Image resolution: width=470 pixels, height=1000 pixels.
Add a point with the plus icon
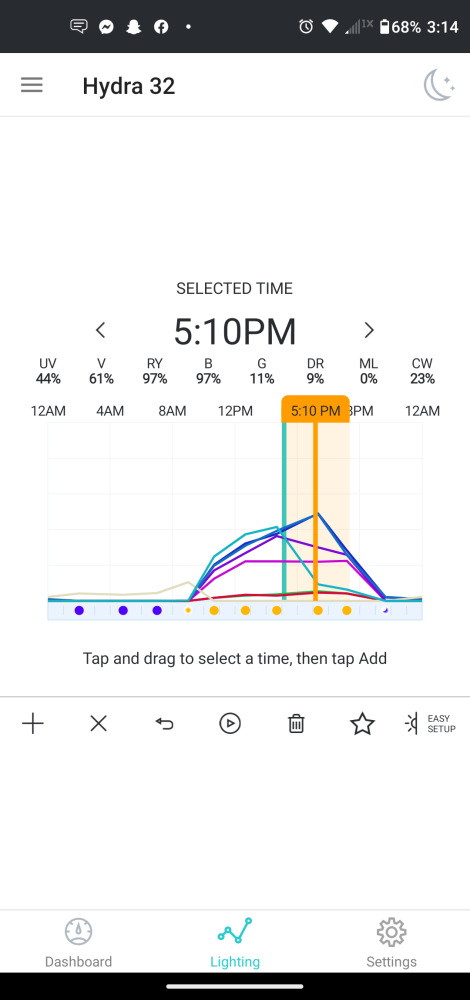[33, 723]
